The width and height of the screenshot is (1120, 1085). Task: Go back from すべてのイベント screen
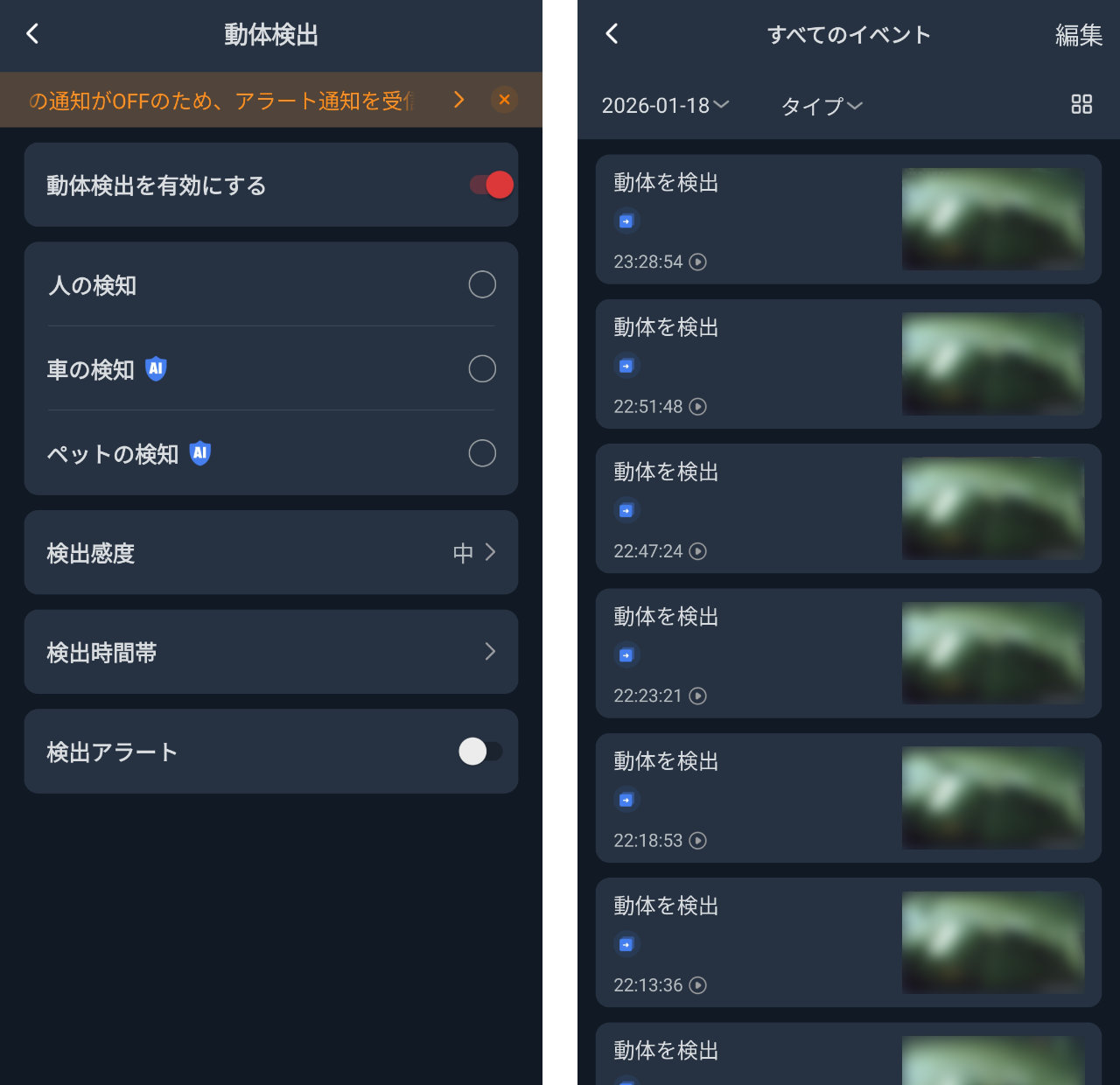(x=612, y=34)
